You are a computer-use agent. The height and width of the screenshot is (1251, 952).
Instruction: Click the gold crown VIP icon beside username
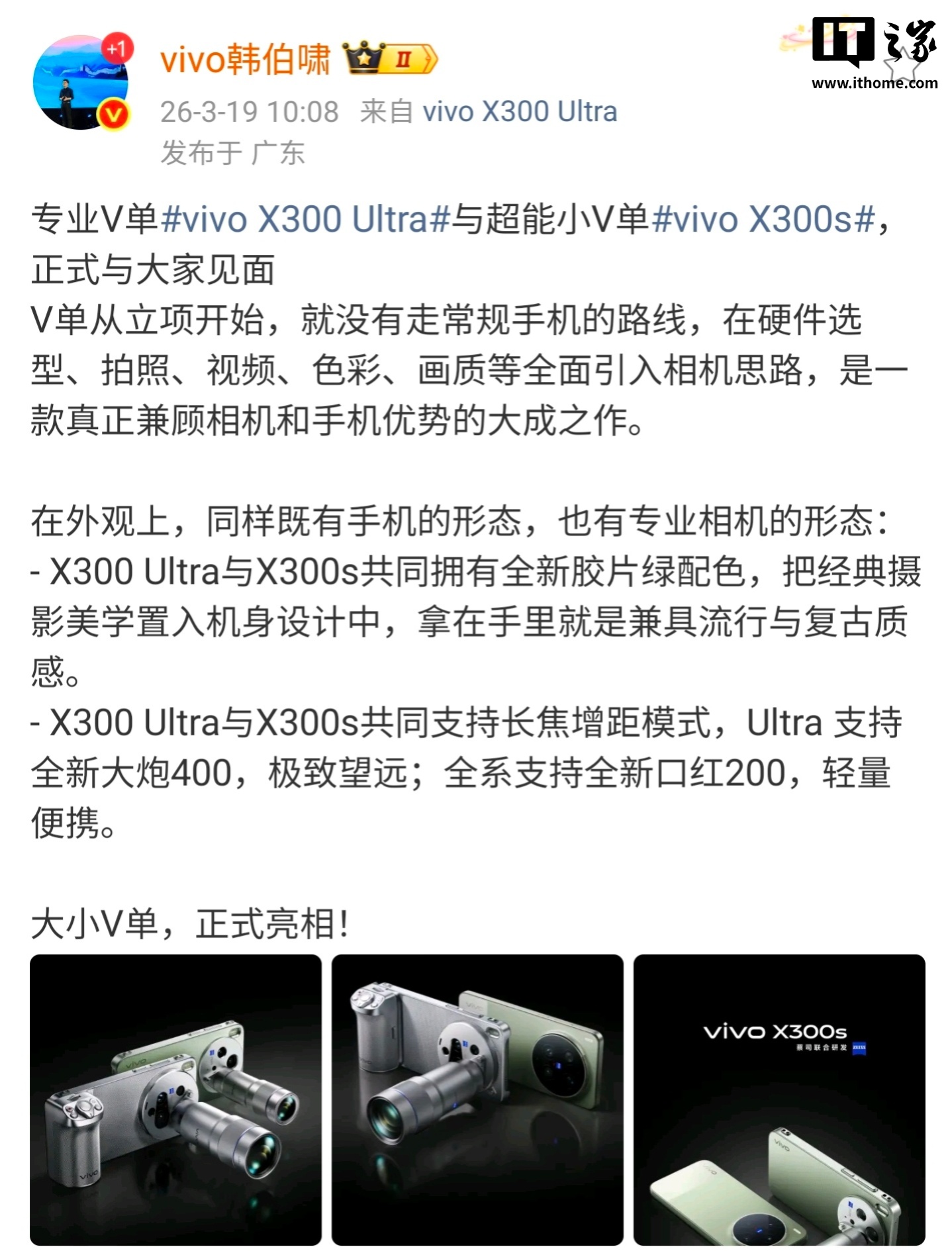pyautogui.click(x=365, y=60)
